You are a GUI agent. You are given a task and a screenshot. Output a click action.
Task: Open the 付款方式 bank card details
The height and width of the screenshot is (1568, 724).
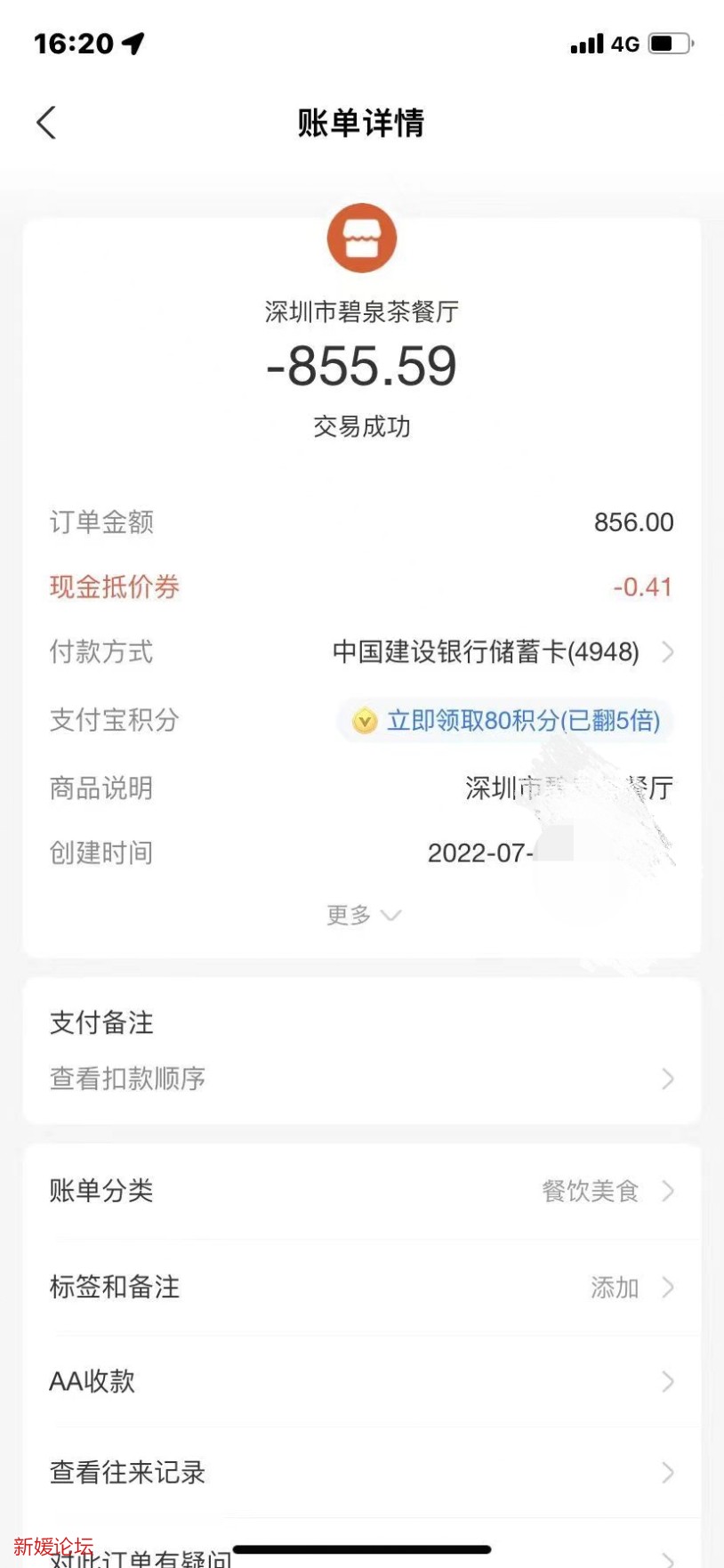(498, 652)
